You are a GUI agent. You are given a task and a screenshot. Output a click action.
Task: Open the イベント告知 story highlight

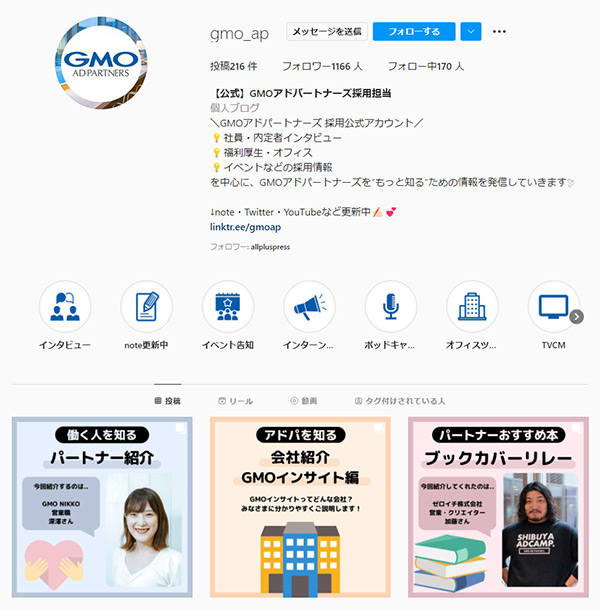click(228, 306)
